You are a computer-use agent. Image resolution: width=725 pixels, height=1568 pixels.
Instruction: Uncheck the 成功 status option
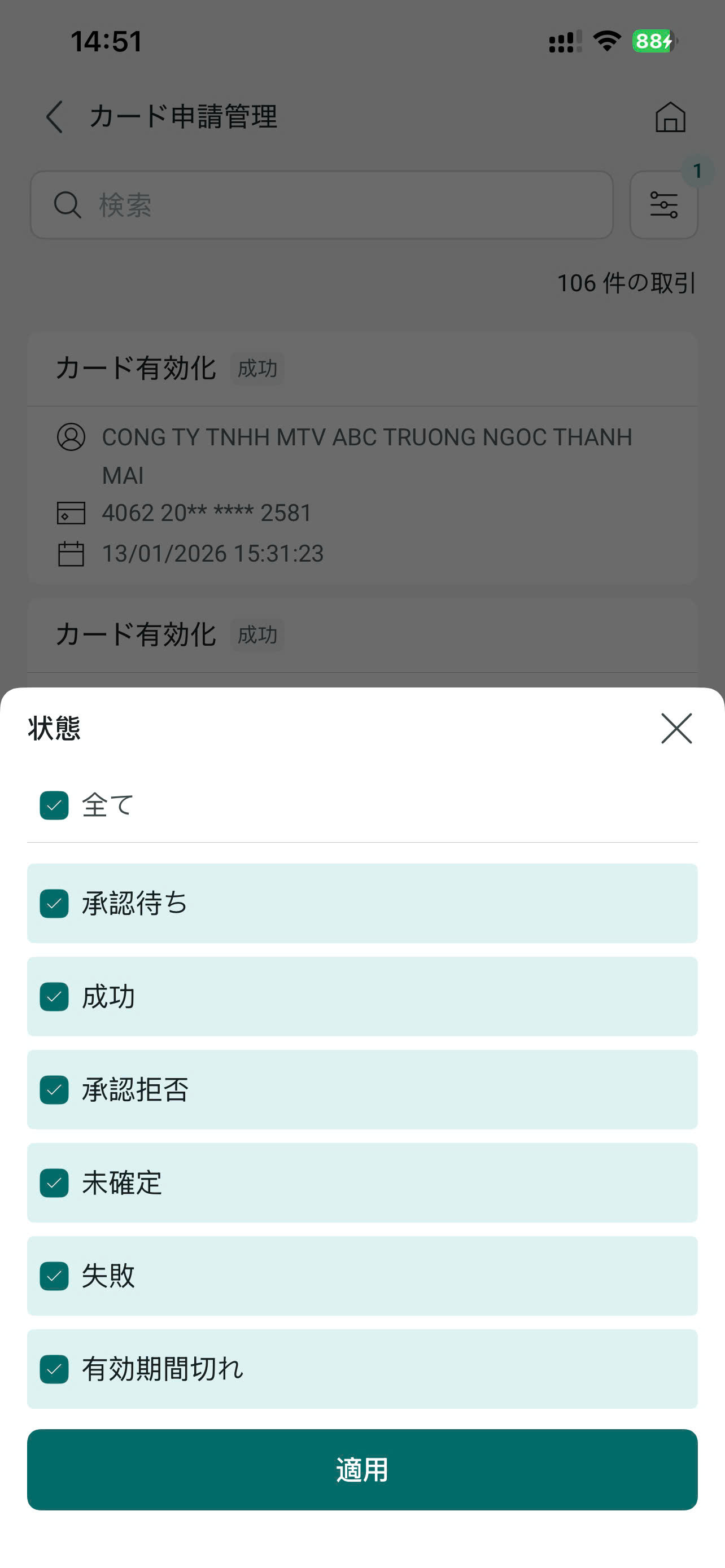coord(54,996)
